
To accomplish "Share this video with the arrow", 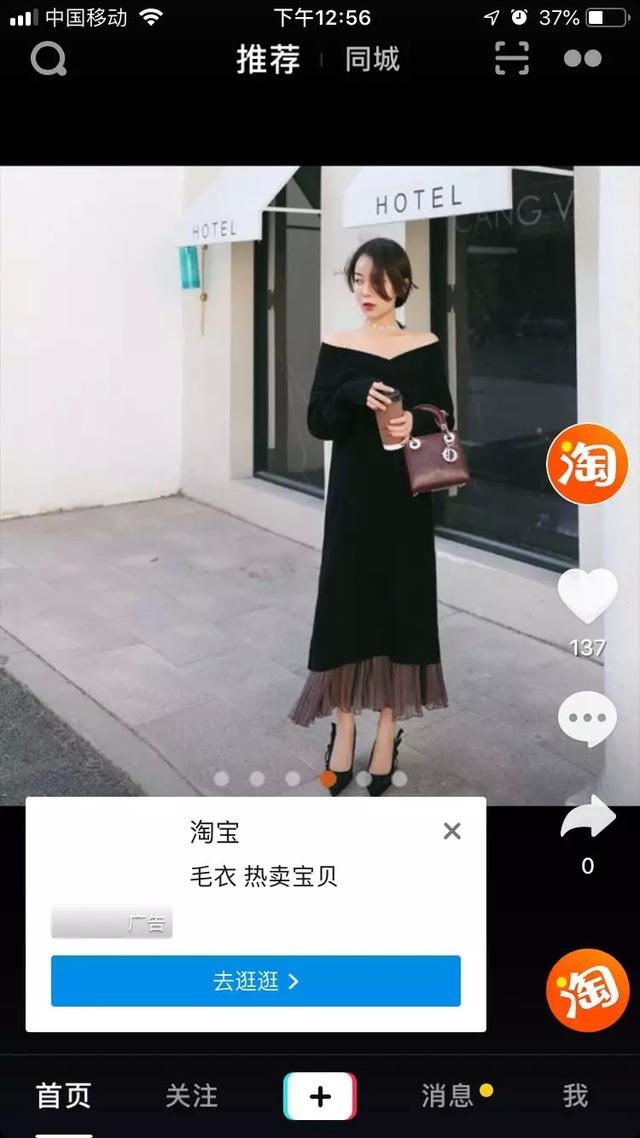I will click(587, 820).
